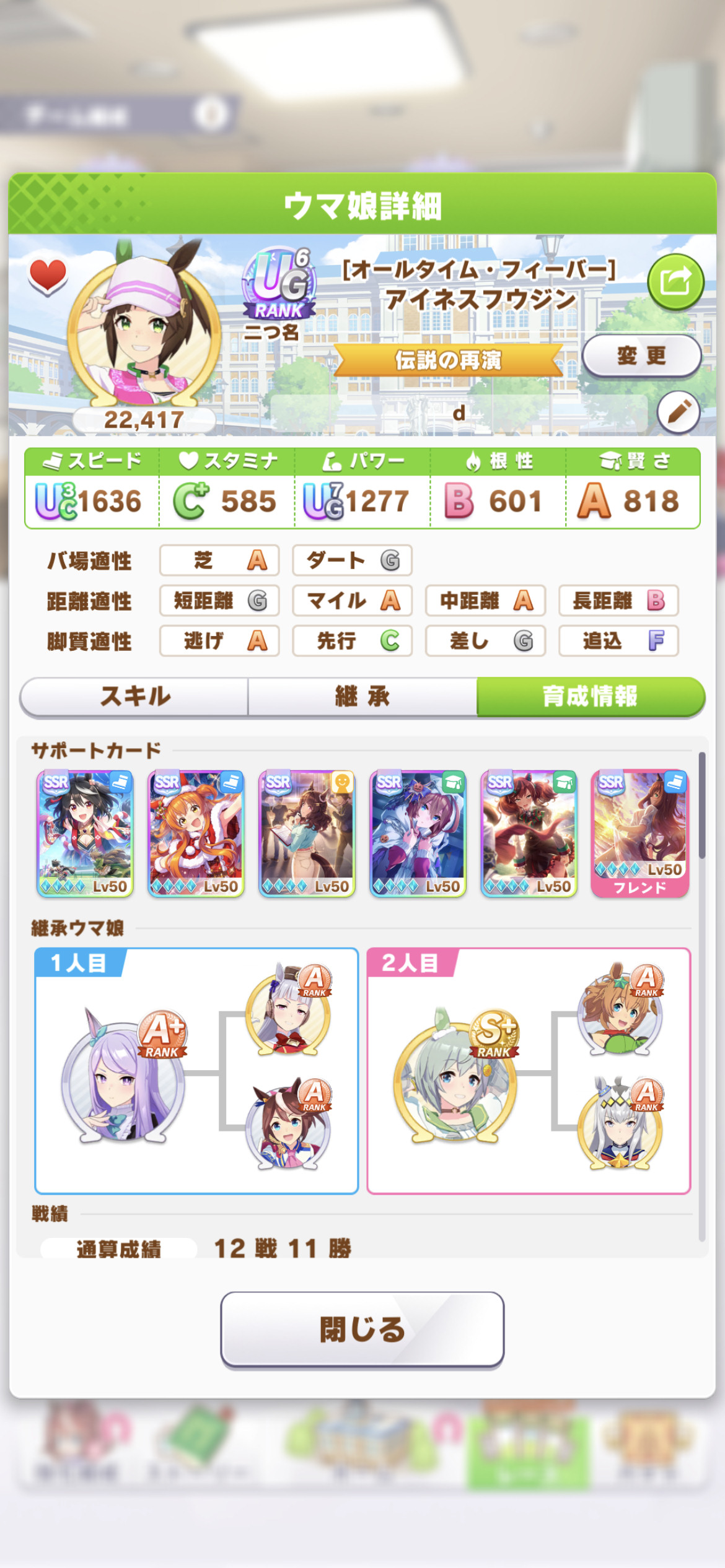Open the Santa-costume SSR support card
Viewport: 725px width, 1568px height.
coord(196,834)
